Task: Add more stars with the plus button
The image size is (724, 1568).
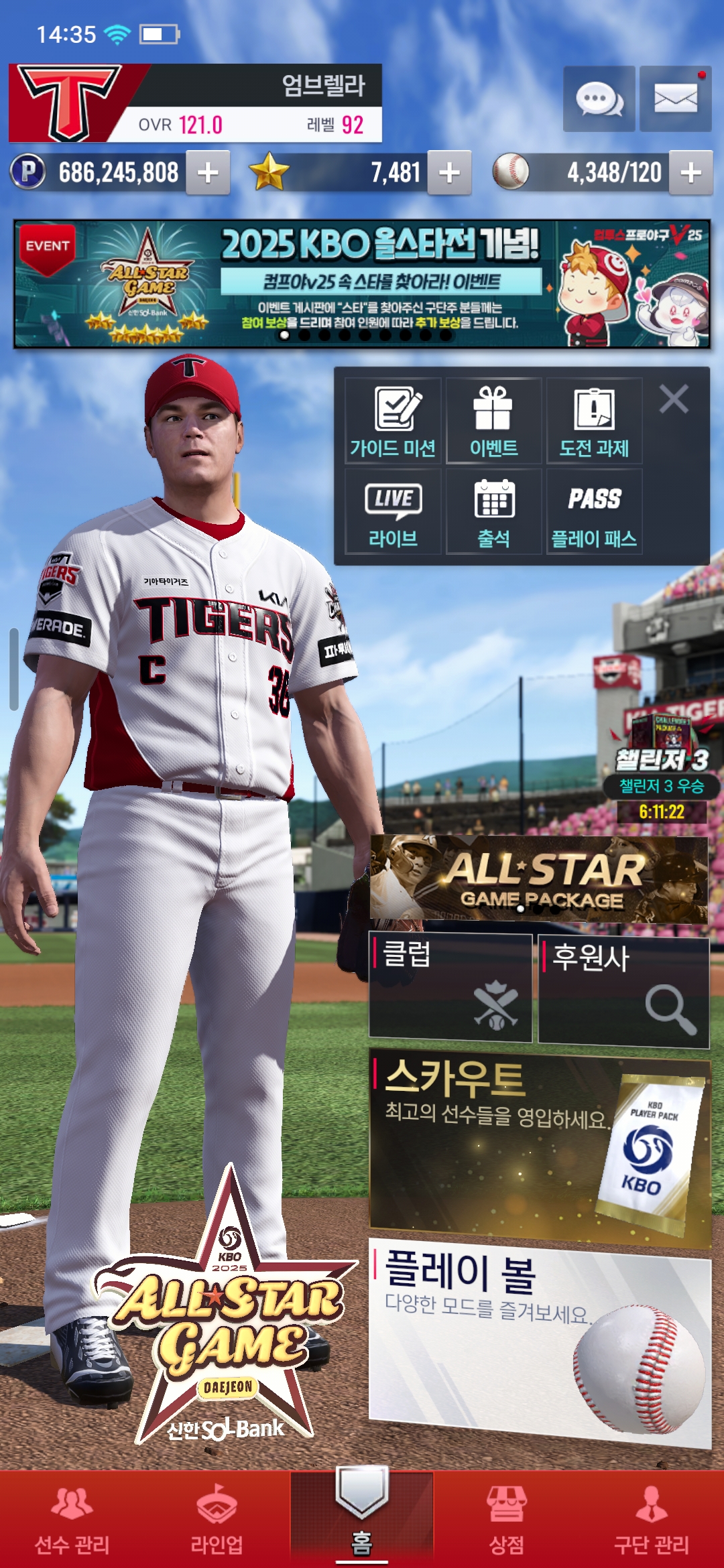Action: (x=449, y=173)
